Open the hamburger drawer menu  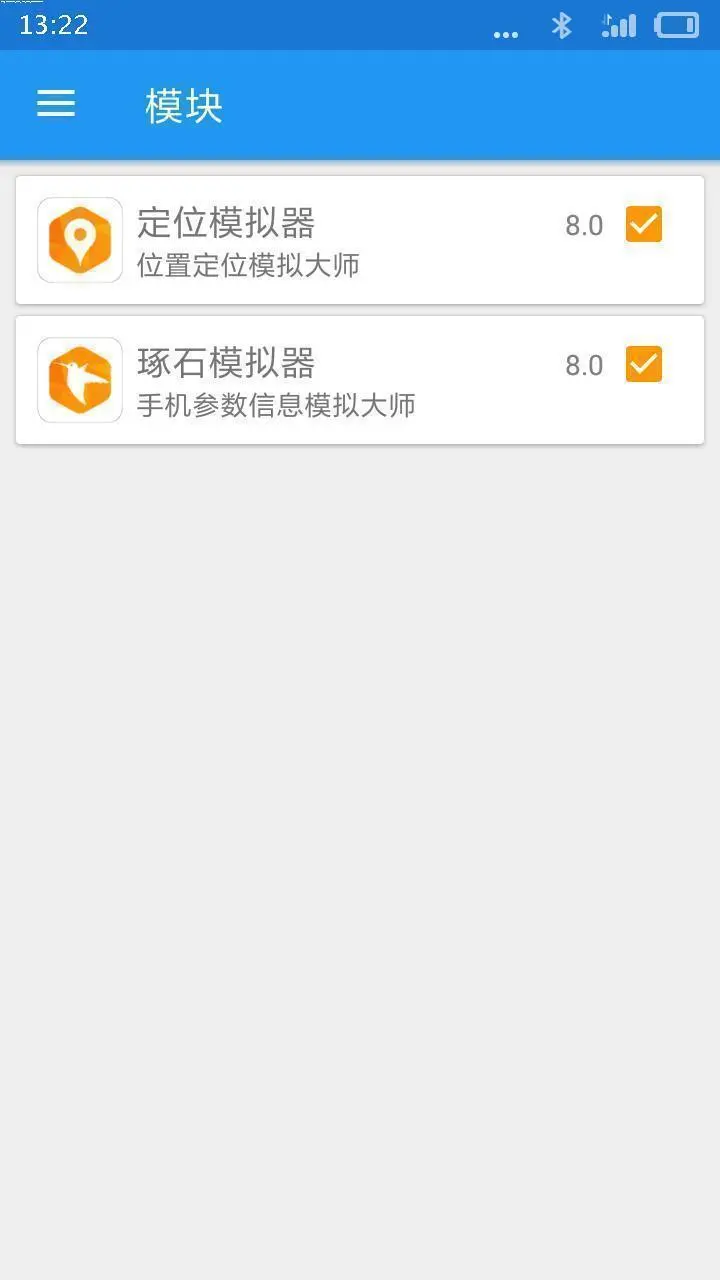[x=56, y=104]
